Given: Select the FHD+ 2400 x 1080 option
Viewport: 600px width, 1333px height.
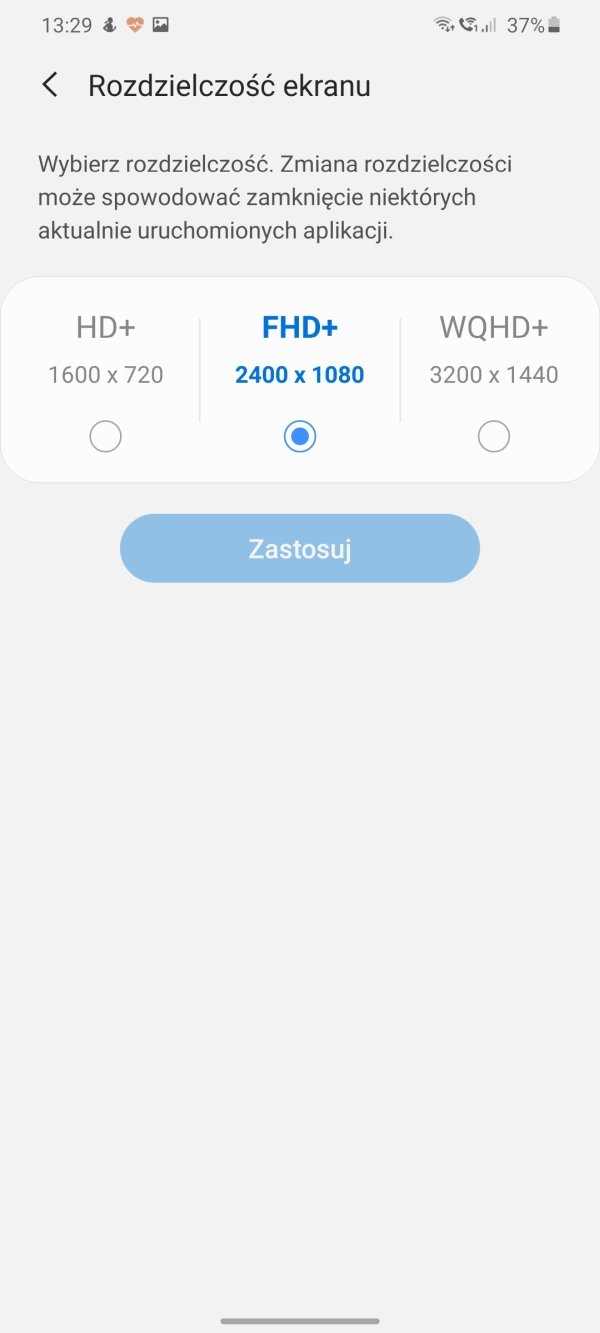Looking at the screenshot, I should [299, 437].
